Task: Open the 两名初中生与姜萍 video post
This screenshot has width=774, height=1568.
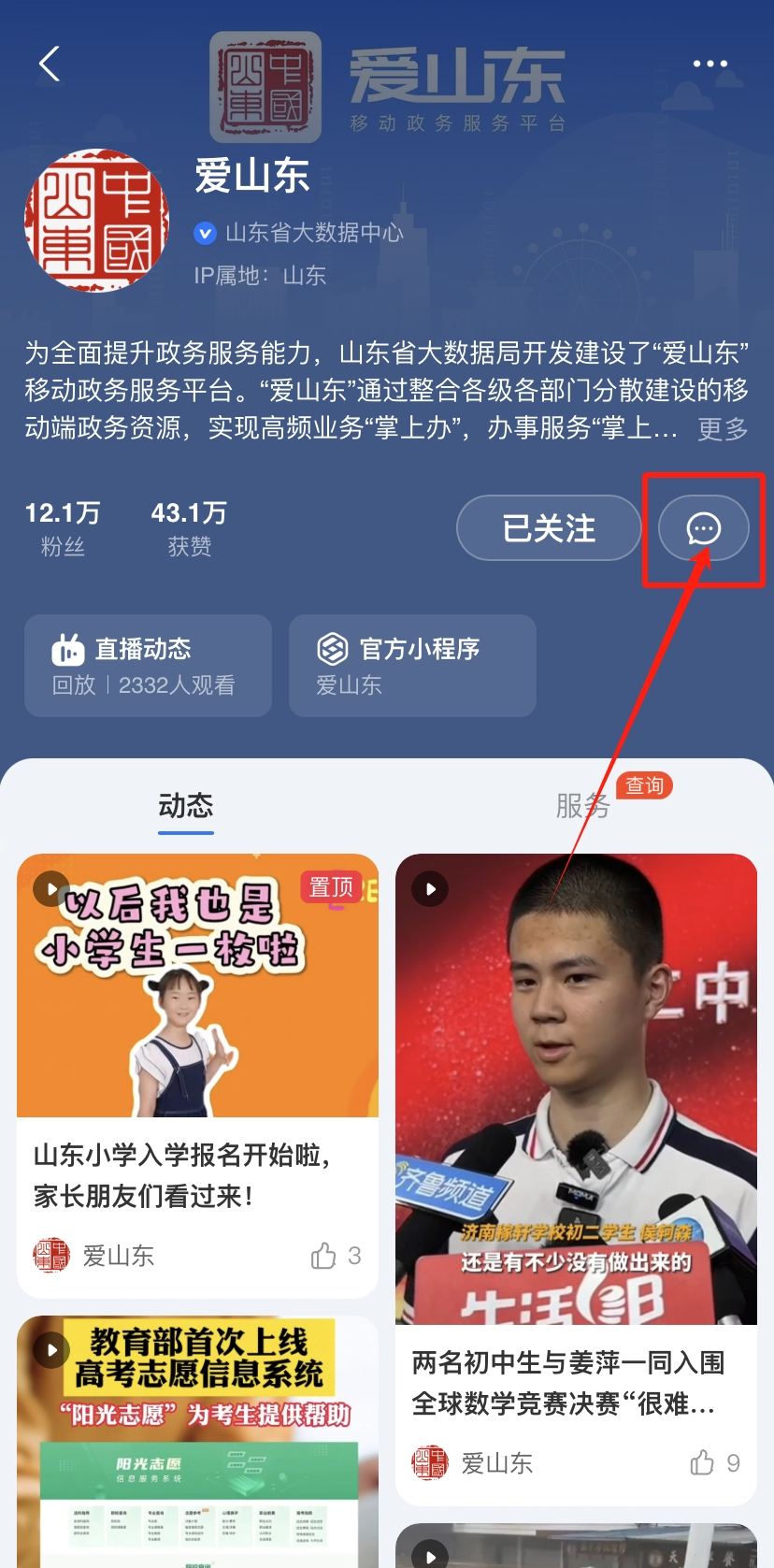Action: click(x=576, y=1088)
